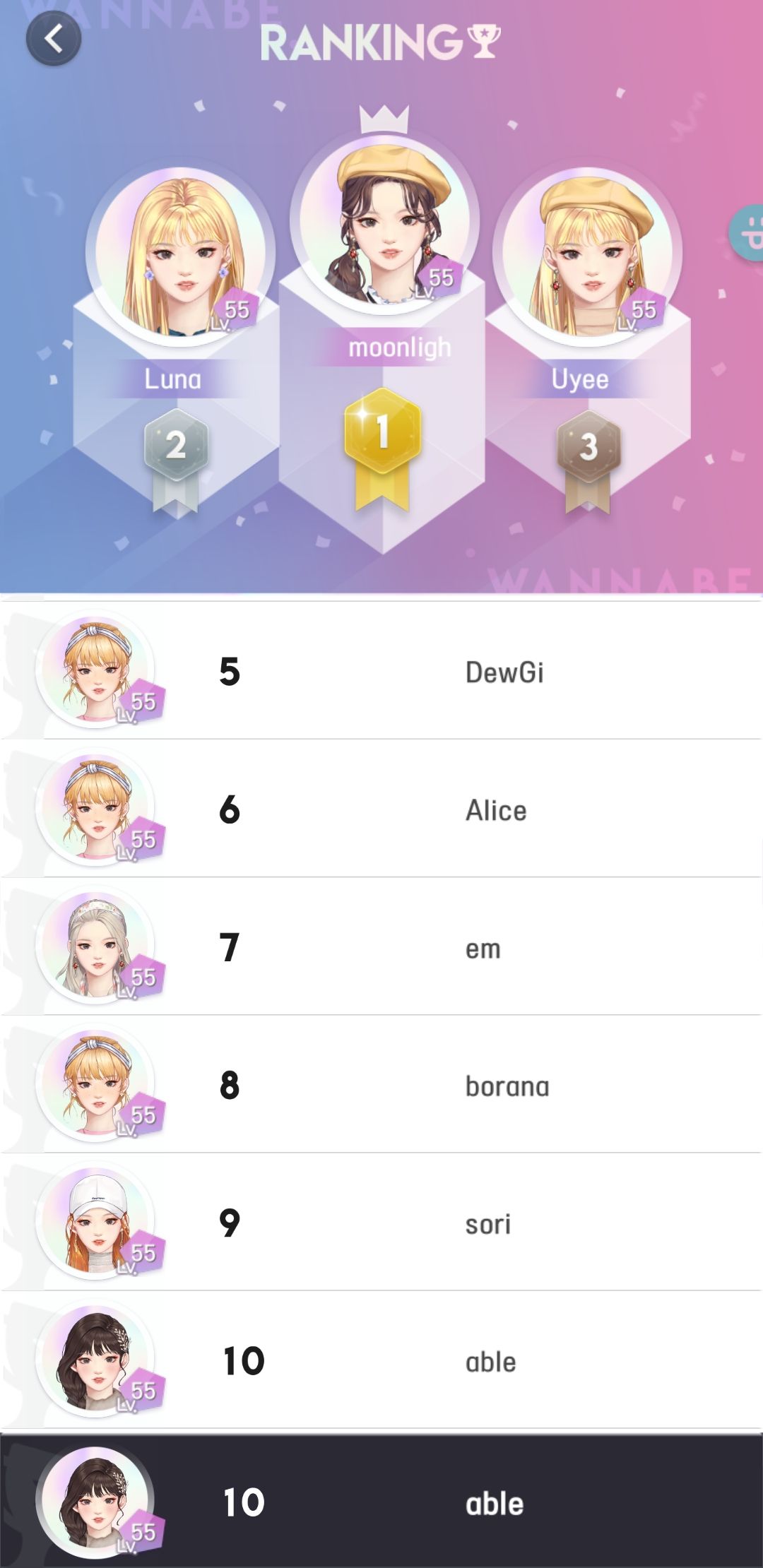The width and height of the screenshot is (763, 1568).
Task: Open rank 6 Alice's row
Action: click(x=381, y=808)
